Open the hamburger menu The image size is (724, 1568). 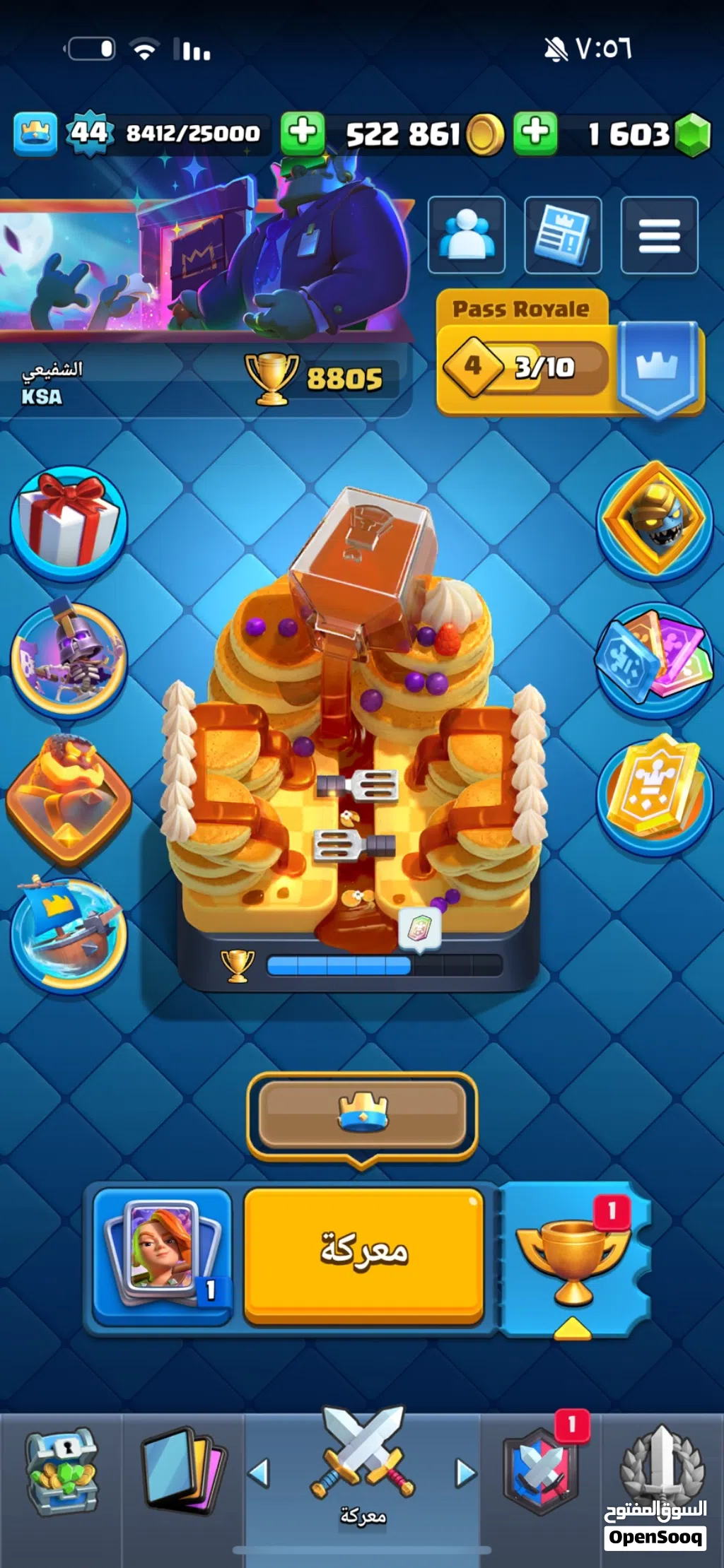pos(659,235)
